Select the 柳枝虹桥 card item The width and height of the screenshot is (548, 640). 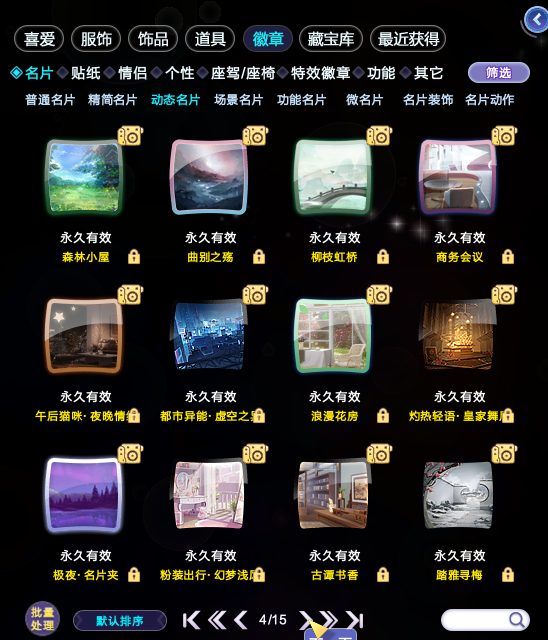pos(334,177)
